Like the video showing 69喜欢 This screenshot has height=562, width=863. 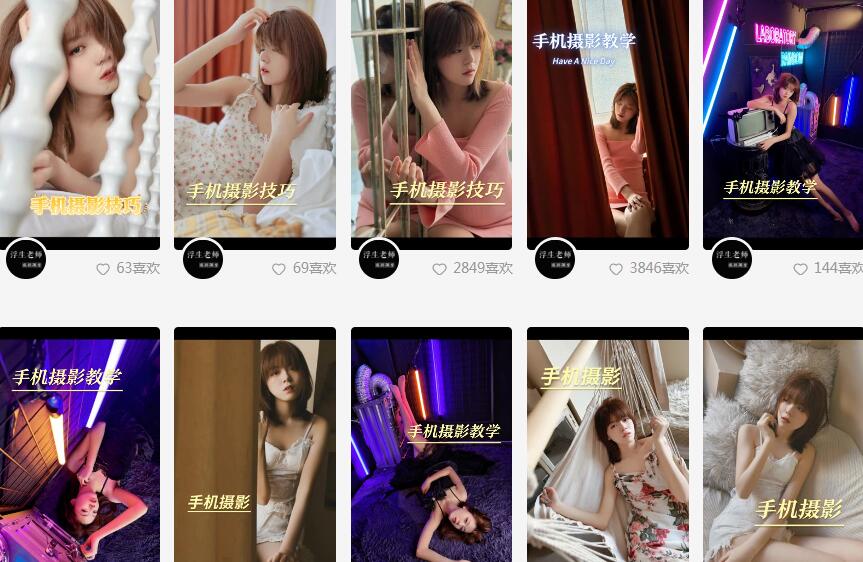point(279,269)
